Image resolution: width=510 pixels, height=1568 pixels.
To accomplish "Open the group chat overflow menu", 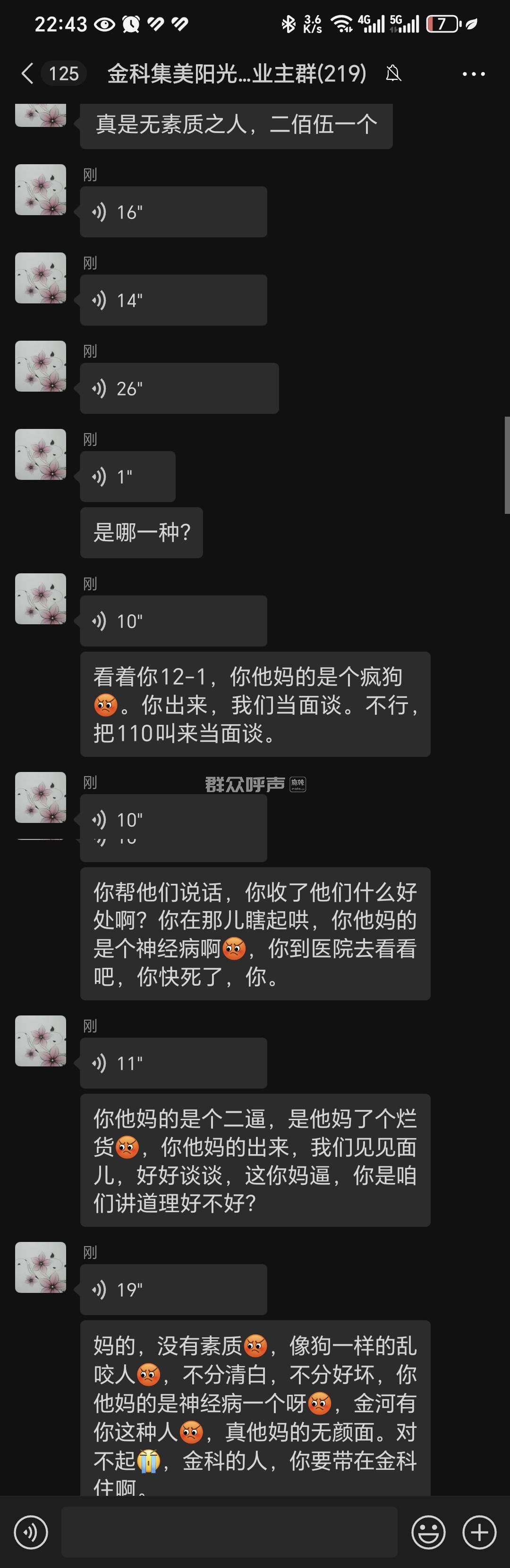I will (474, 74).
